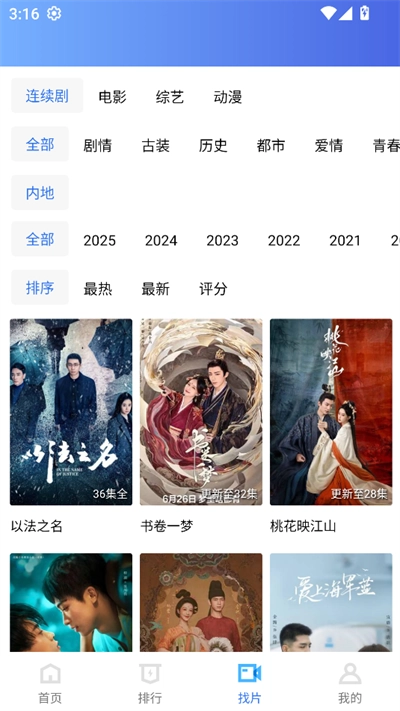Filter by year 2025
Screen dimensions: 400x711
[99, 240]
